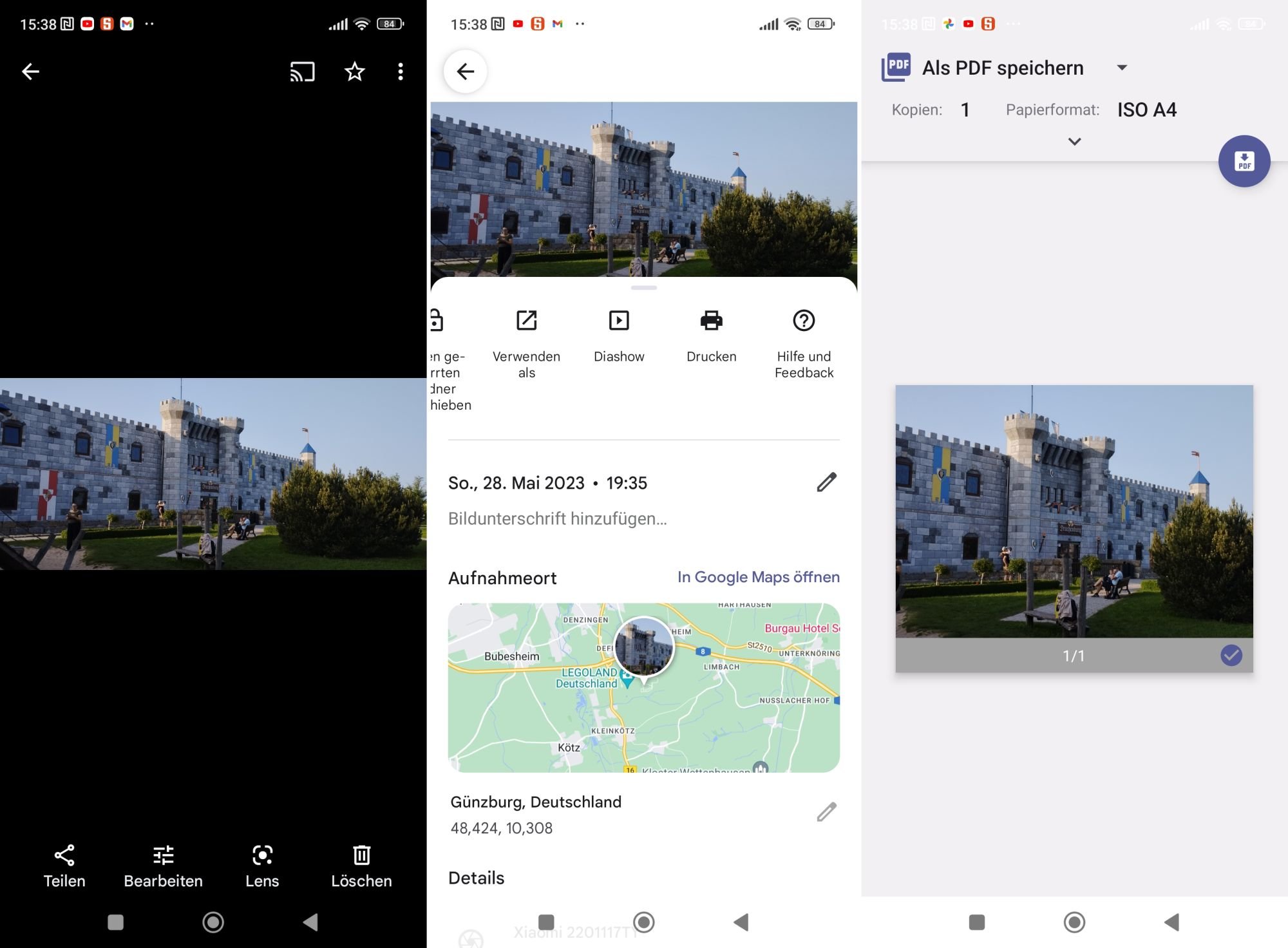This screenshot has height=948, width=1288.
Task: Uncheck page 1/1 in the print preview
Action: pyautogui.click(x=1231, y=656)
